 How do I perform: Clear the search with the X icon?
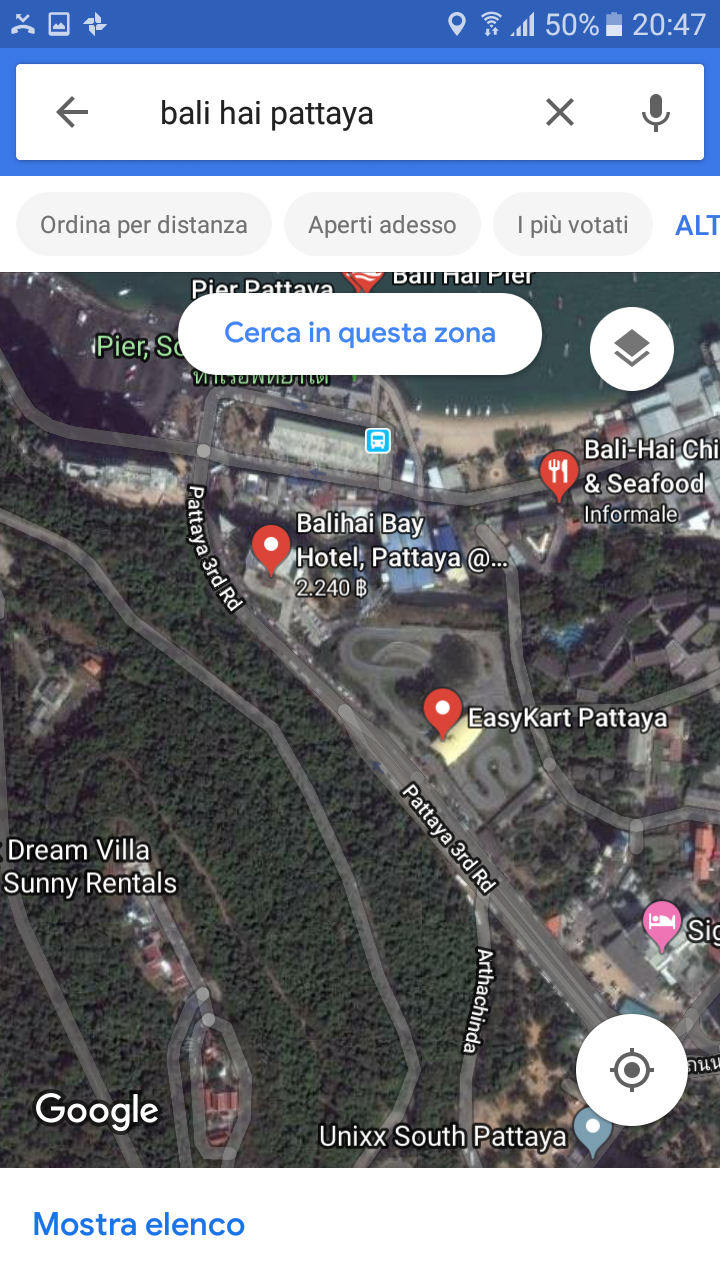(x=559, y=112)
